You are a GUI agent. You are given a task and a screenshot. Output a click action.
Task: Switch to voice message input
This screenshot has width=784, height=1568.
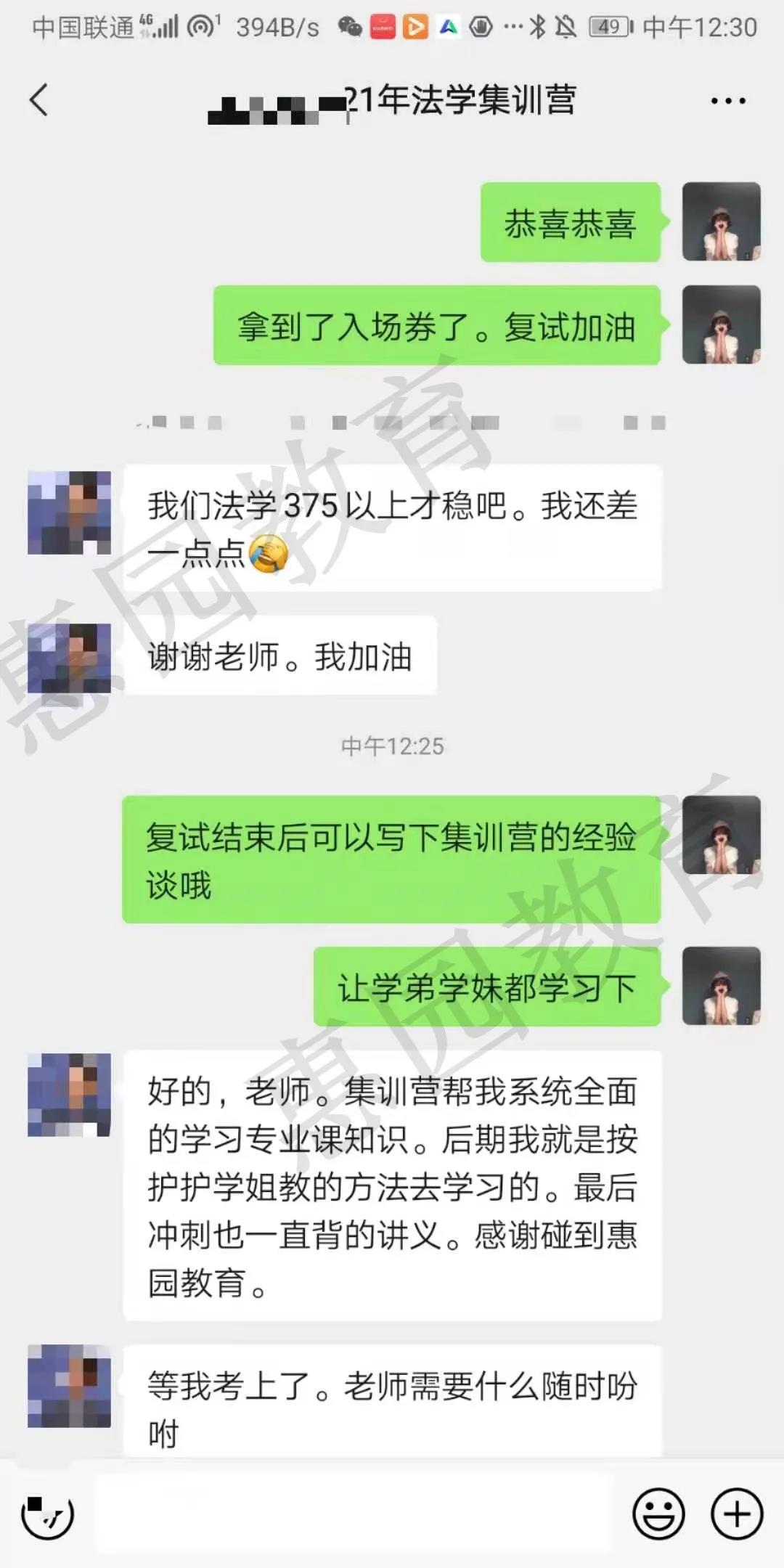click(x=48, y=1515)
